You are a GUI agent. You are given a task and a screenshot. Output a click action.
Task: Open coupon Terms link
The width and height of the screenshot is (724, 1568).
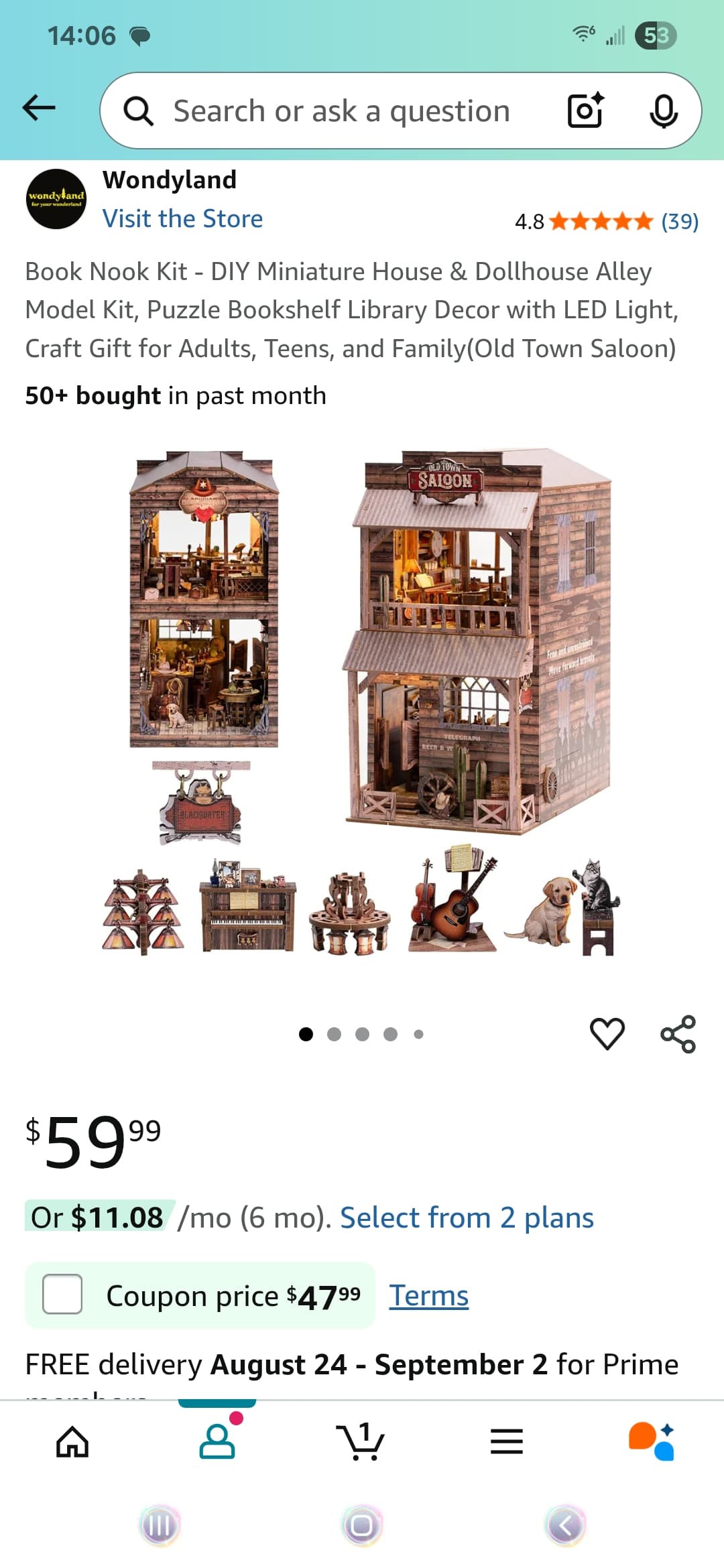coord(429,1295)
